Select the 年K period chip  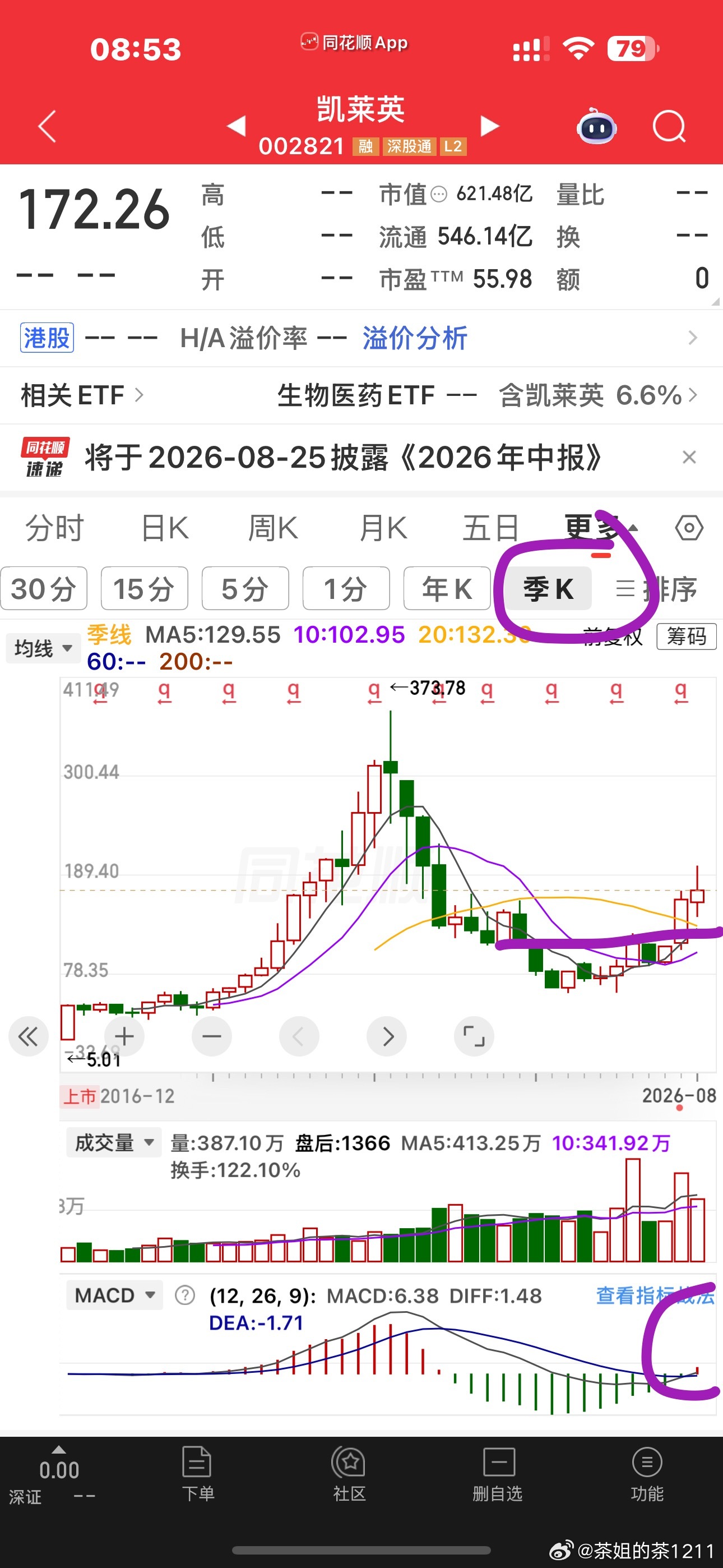pos(447,588)
